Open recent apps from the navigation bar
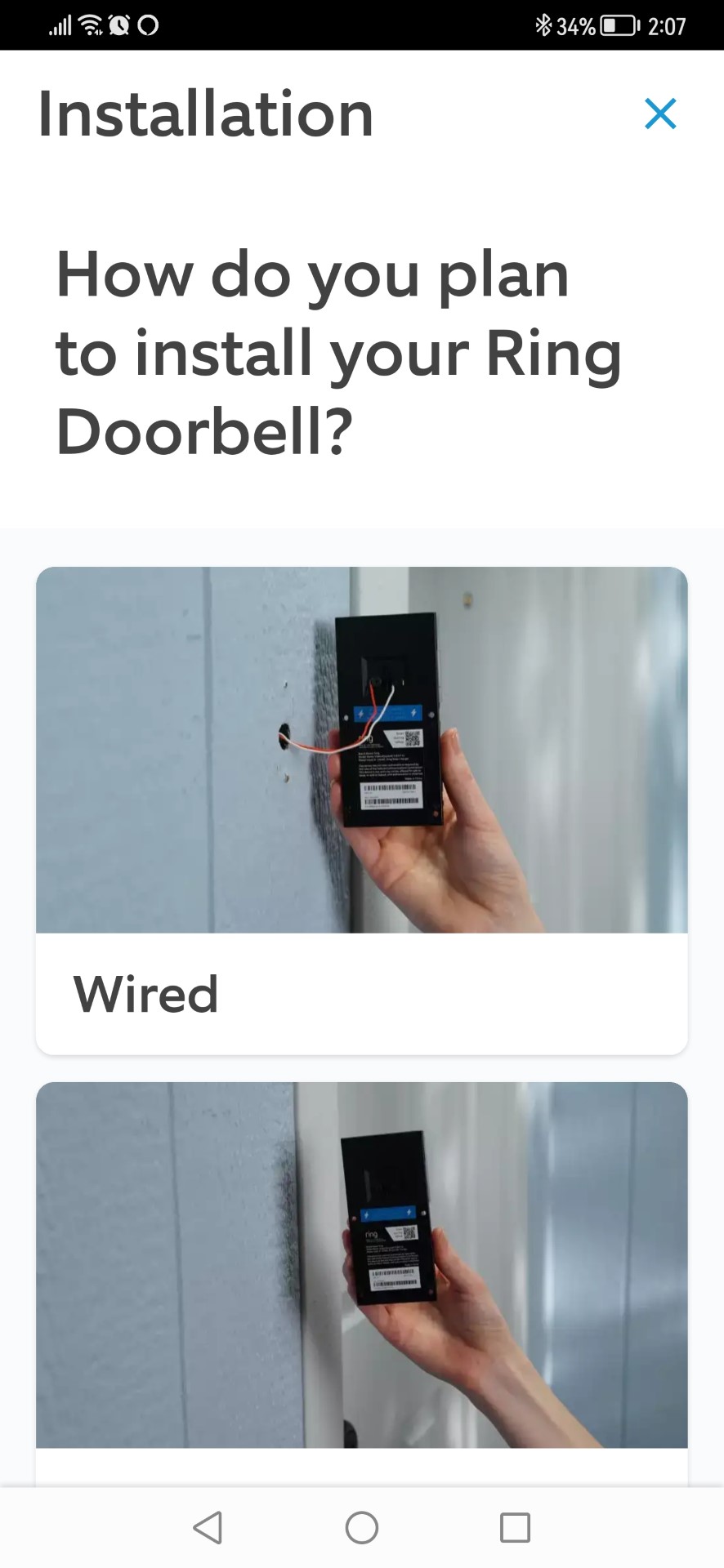The height and width of the screenshot is (1568, 724). 515,1527
